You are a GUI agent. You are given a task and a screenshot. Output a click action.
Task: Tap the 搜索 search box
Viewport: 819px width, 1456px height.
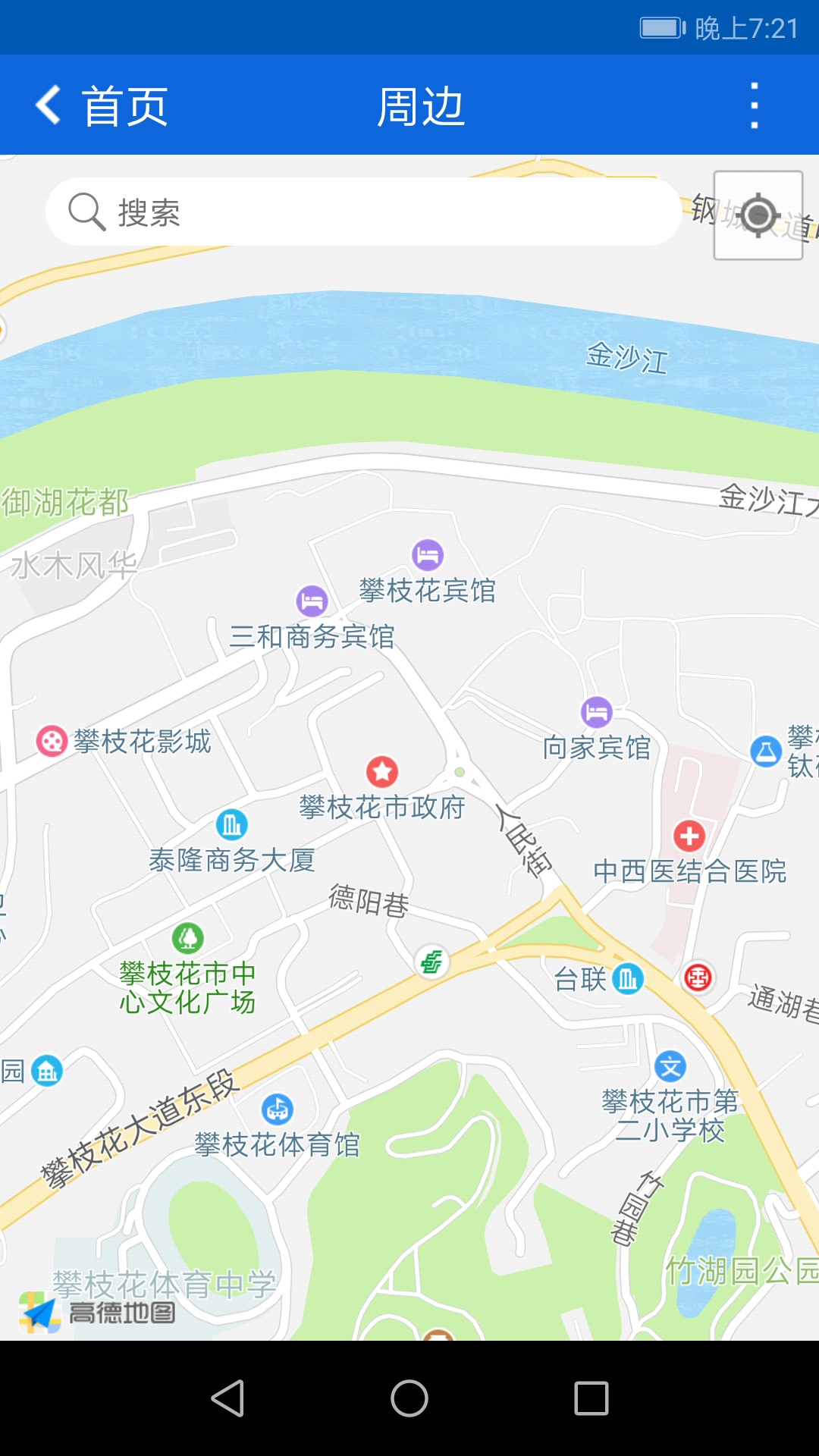pyautogui.click(x=364, y=212)
